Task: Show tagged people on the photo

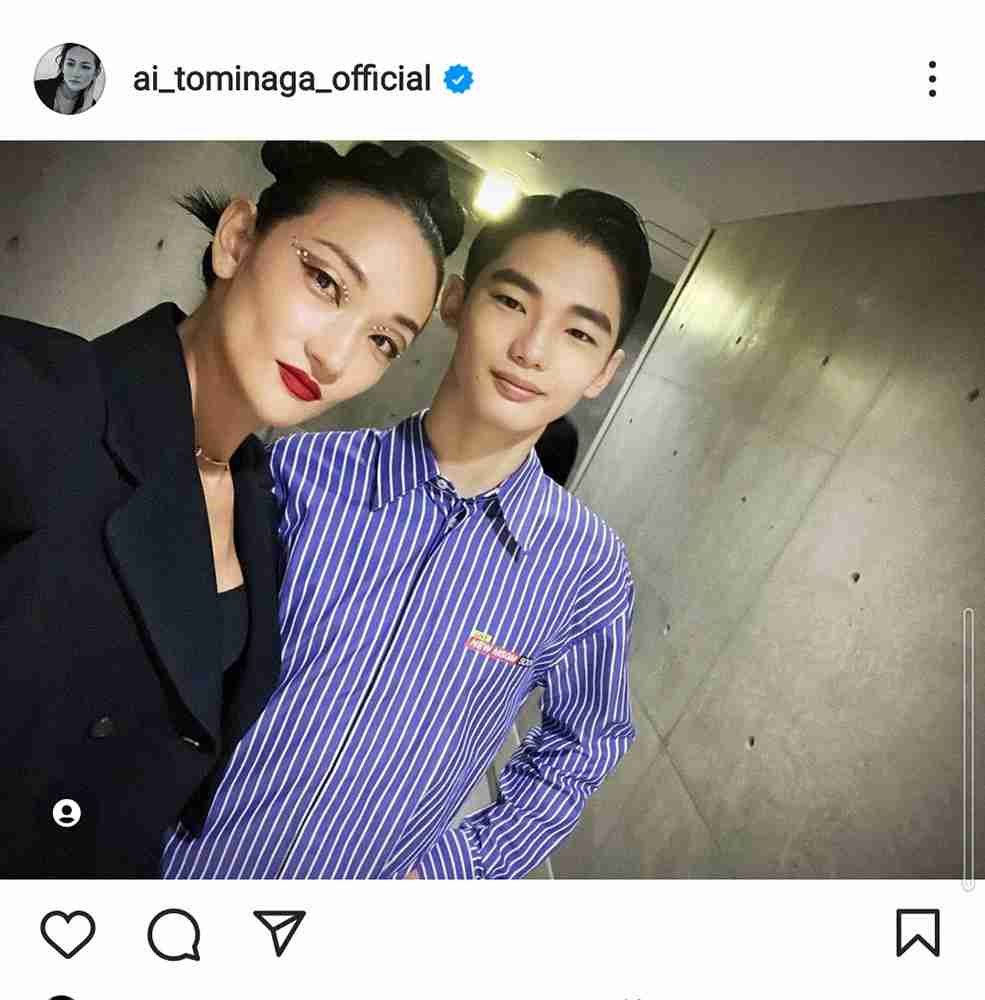Action: click(x=67, y=812)
